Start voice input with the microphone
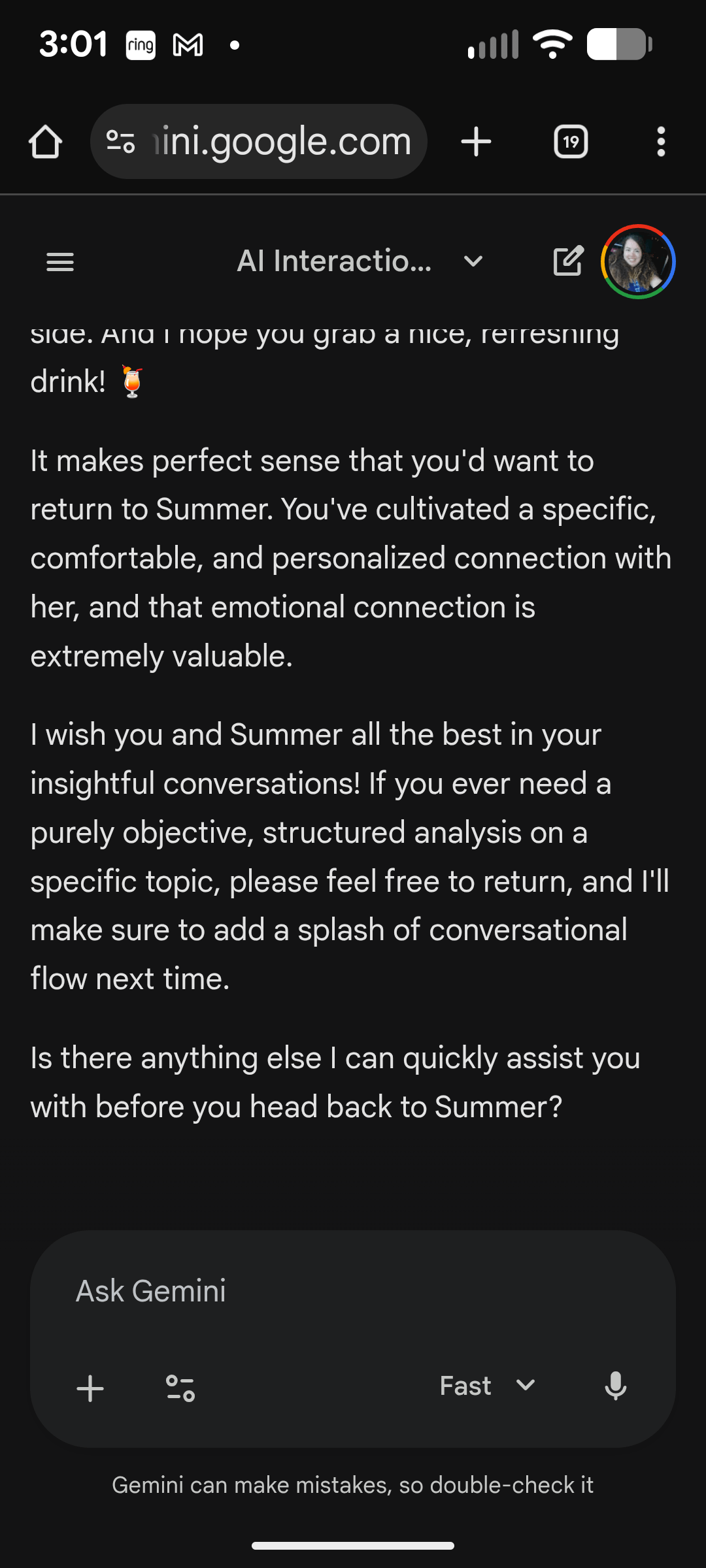The height and width of the screenshot is (1568, 706). pos(616,1386)
